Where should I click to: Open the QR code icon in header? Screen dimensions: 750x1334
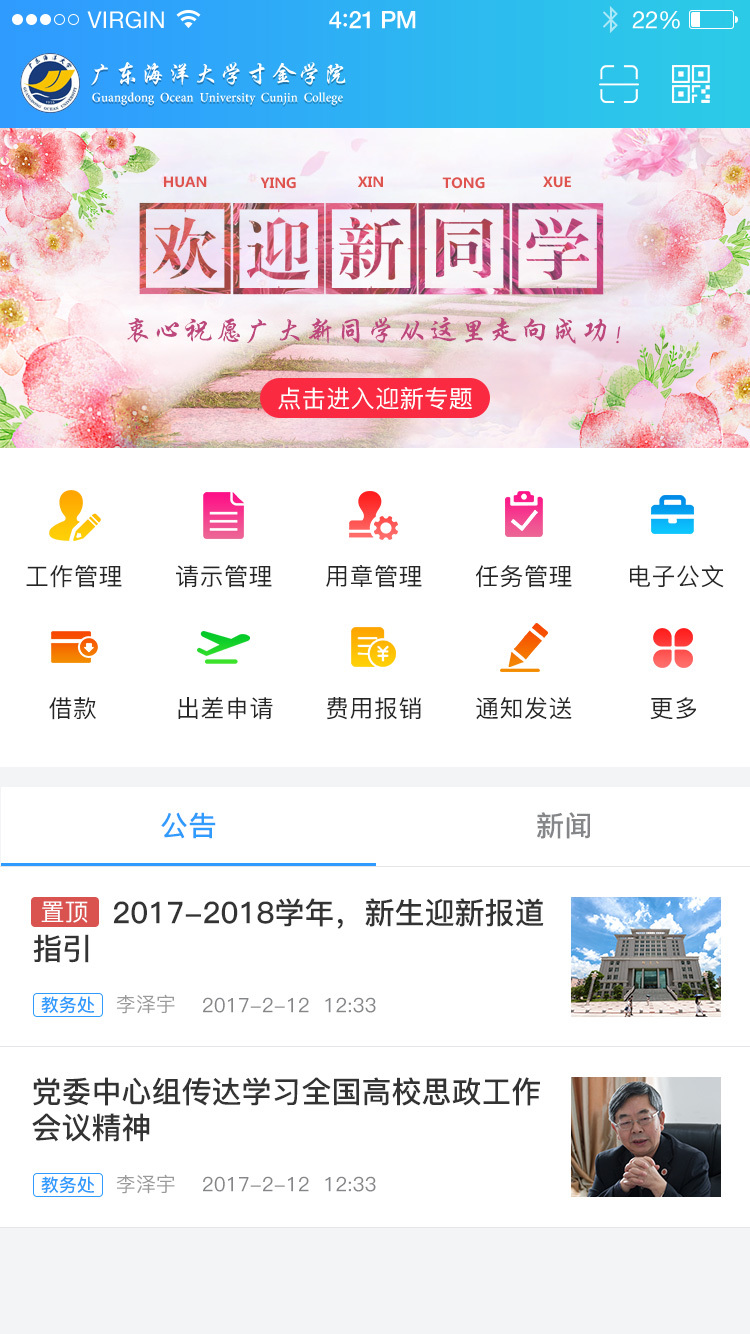[690, 84]
